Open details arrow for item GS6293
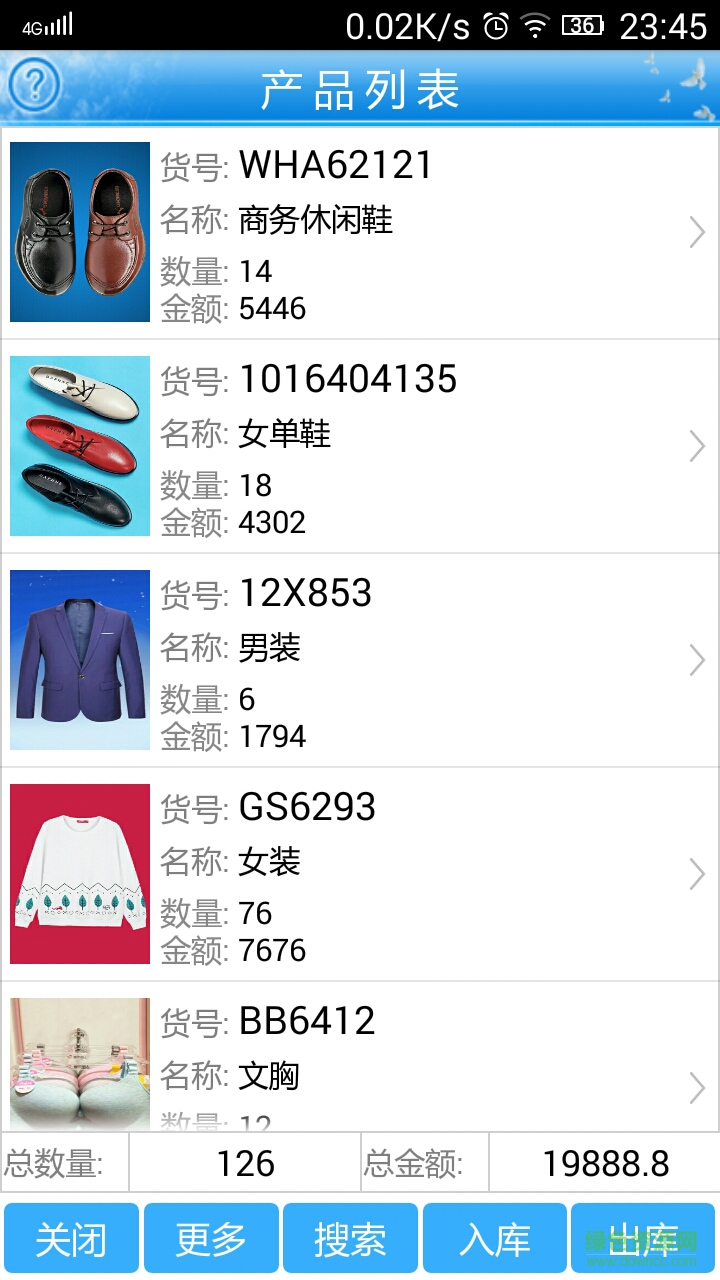Viewport: 720px width, 1280px height. pos(697,874)
